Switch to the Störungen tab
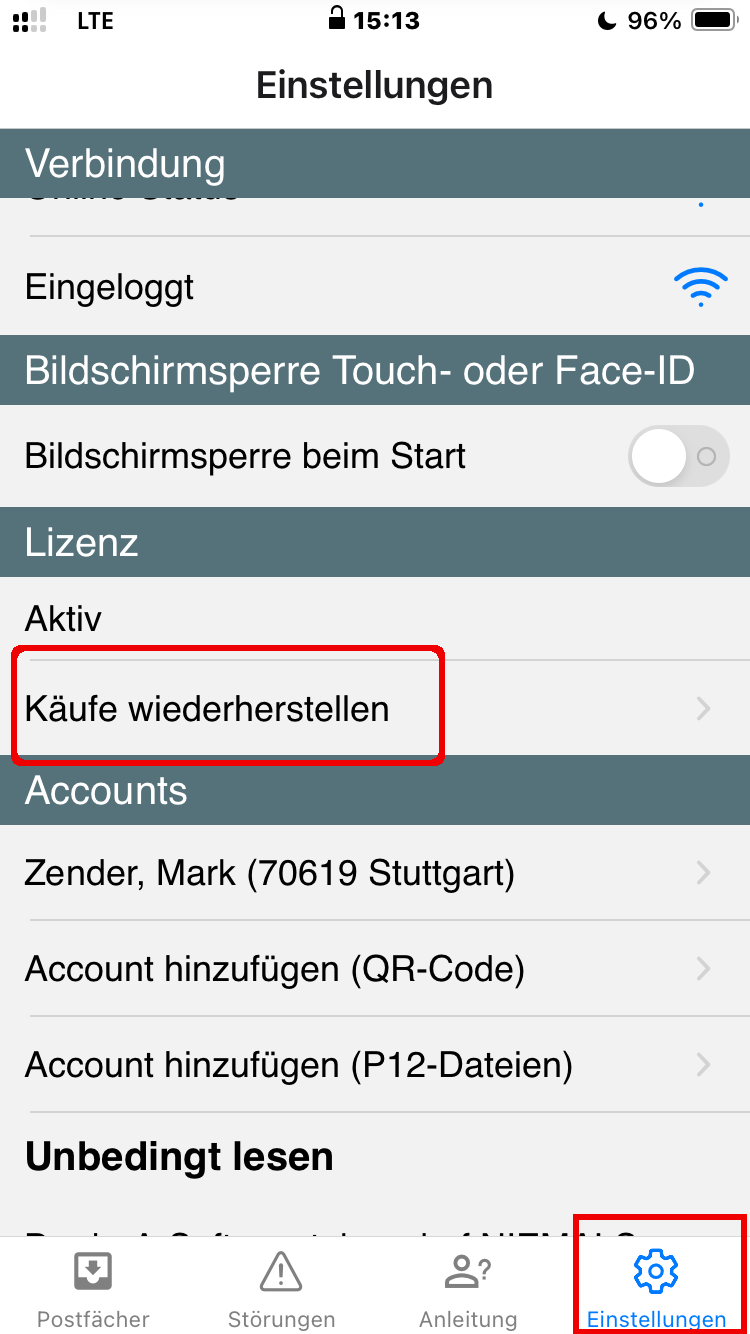The height and width of the screenshot is (1334, 750). click(281, 1290)
